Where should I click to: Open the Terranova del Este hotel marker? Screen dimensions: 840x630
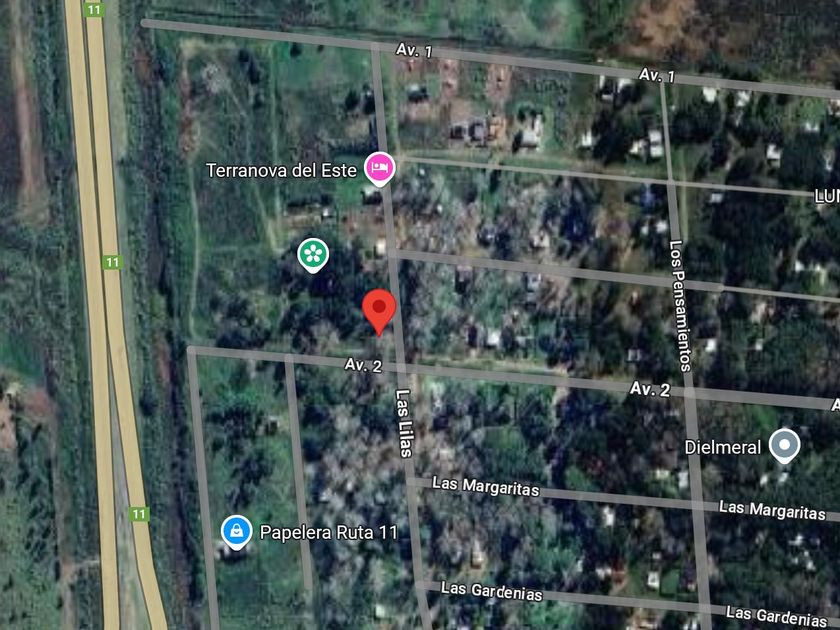(380, 168)
